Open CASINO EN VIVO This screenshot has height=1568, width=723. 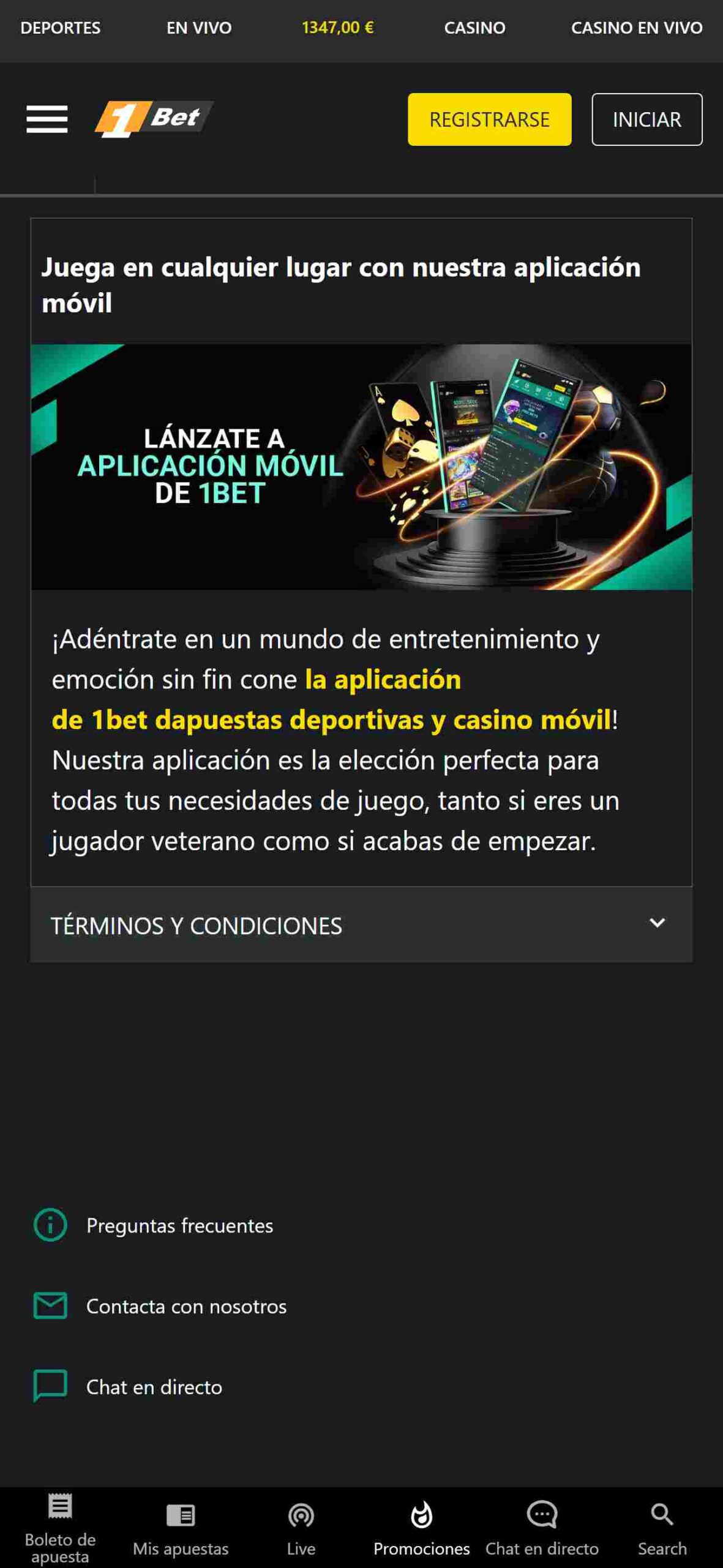point(636,28)
